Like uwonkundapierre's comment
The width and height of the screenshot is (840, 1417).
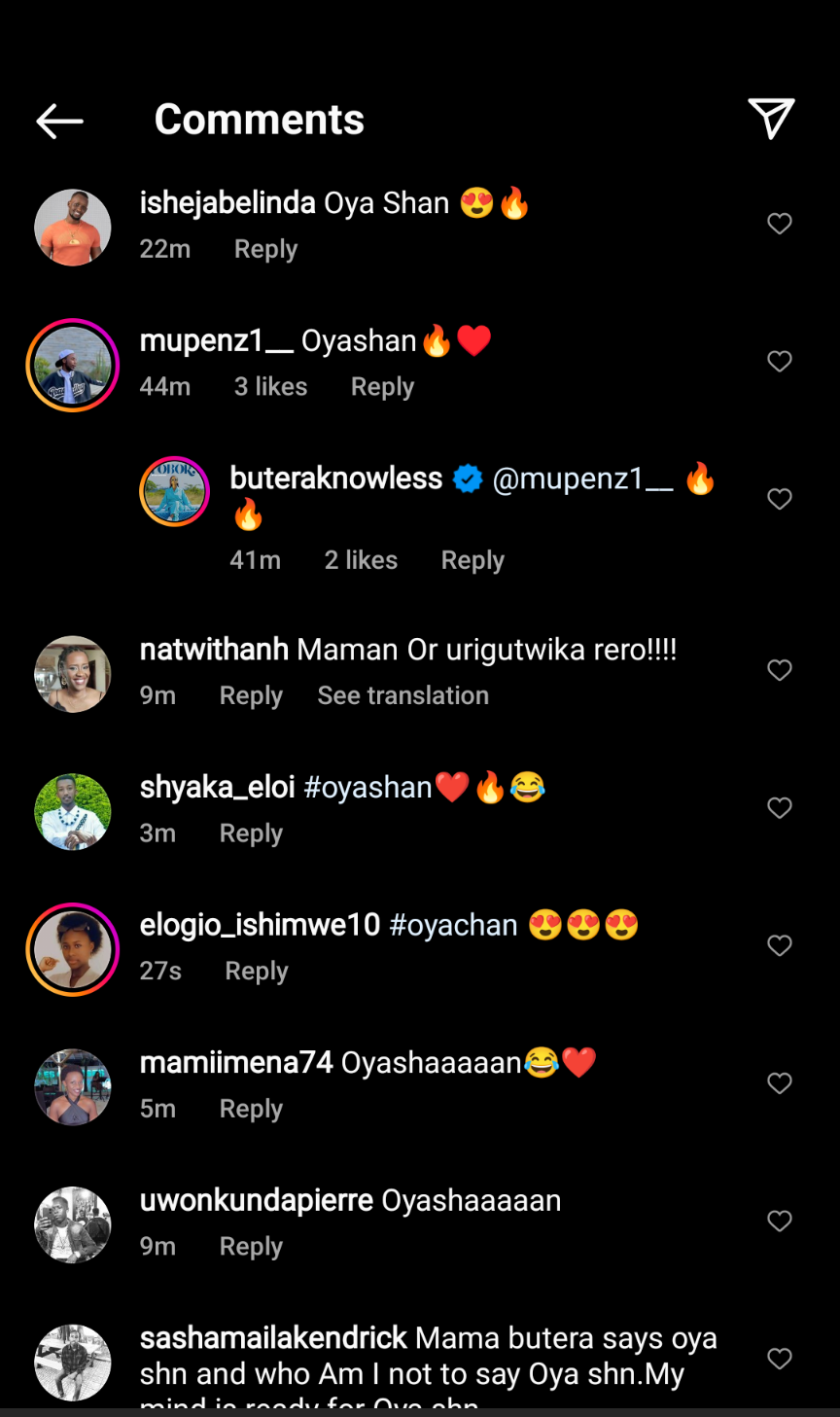tap(779, 1221)
